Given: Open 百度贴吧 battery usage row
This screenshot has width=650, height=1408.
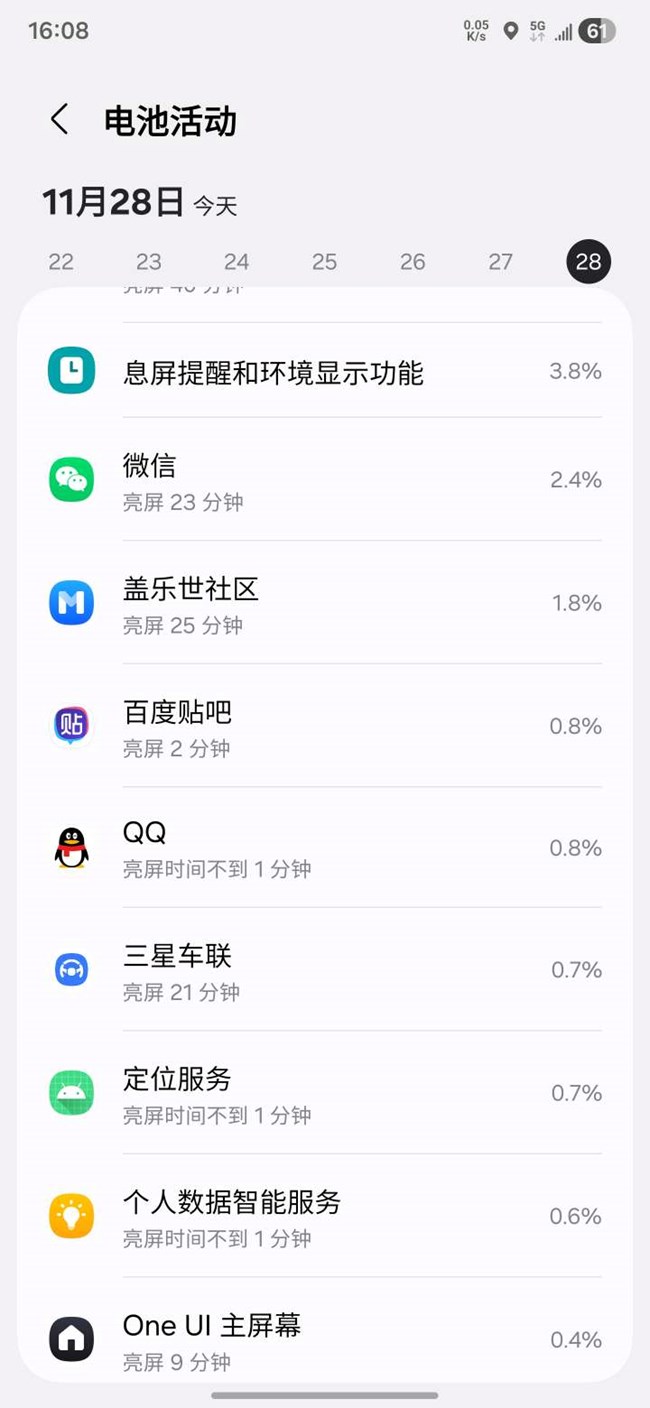Looking at the screenshot, I should [325, 726].
